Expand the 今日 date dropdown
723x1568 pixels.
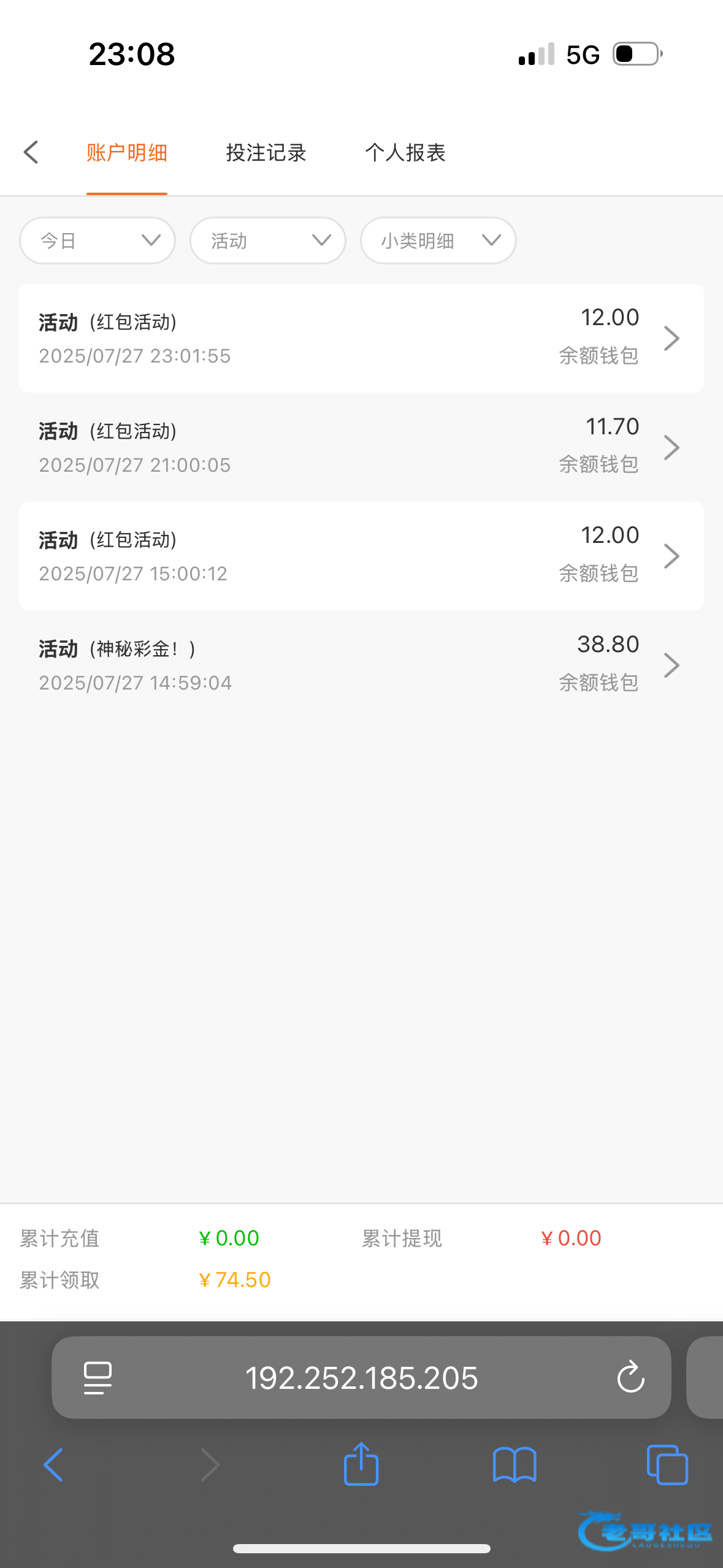point(98,240)
